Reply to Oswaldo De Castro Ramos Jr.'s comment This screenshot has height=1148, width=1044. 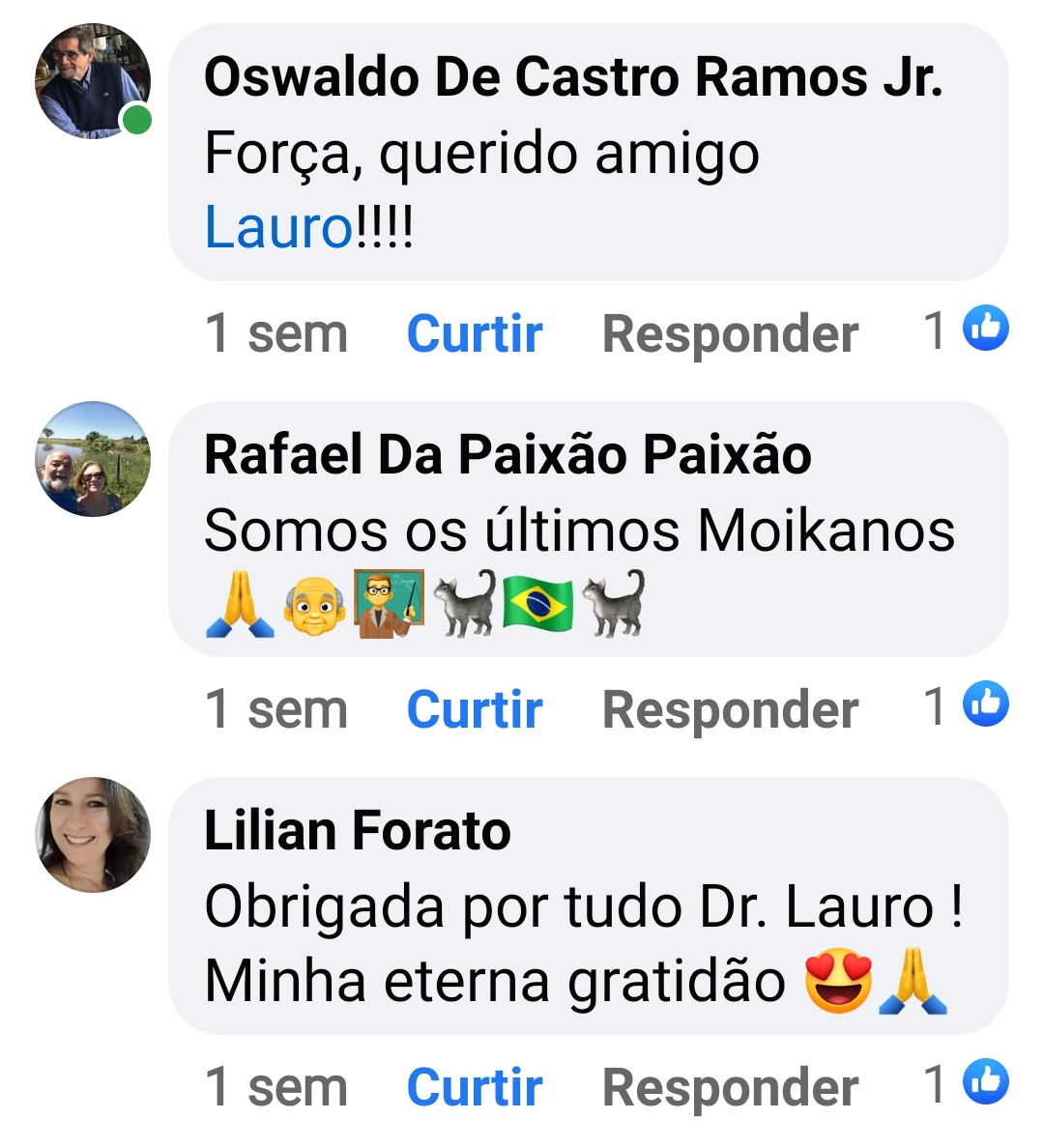pos(730,333)
